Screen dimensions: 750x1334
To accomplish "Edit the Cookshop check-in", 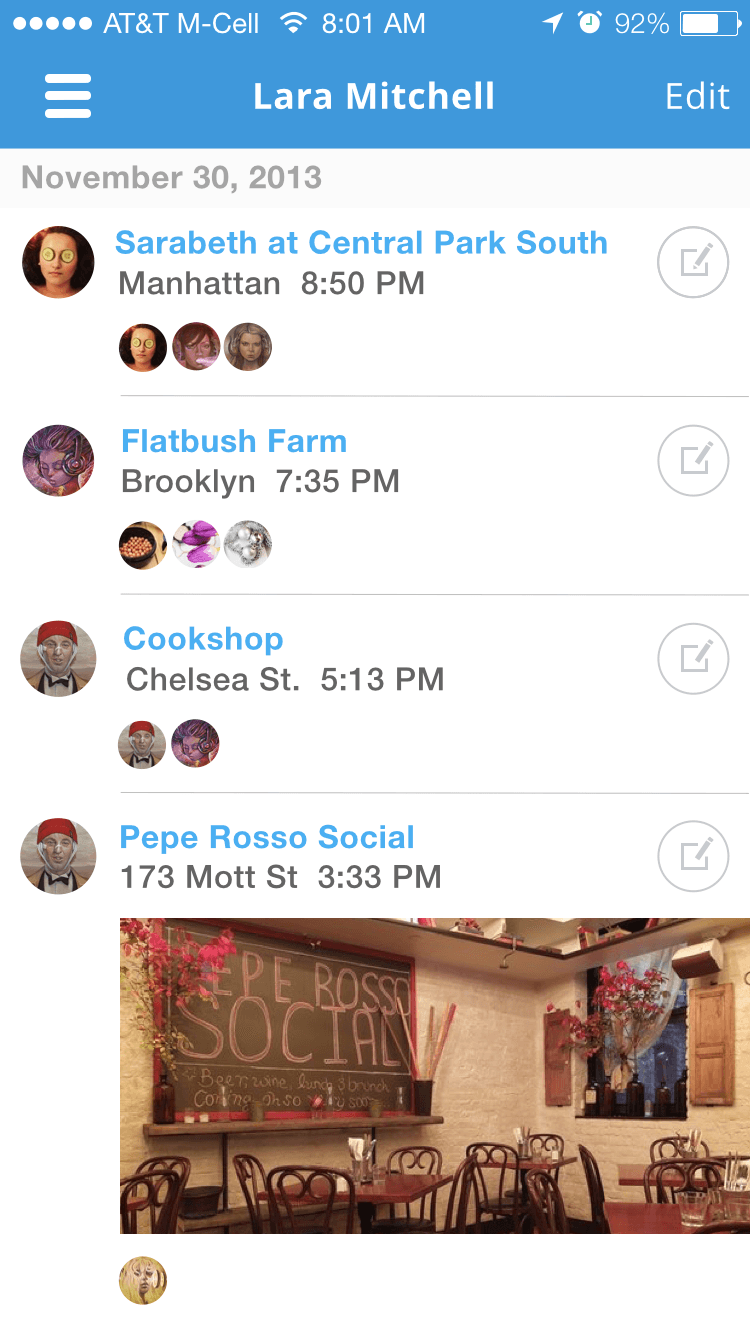I will pyautogui.click(x=693, y=658).
